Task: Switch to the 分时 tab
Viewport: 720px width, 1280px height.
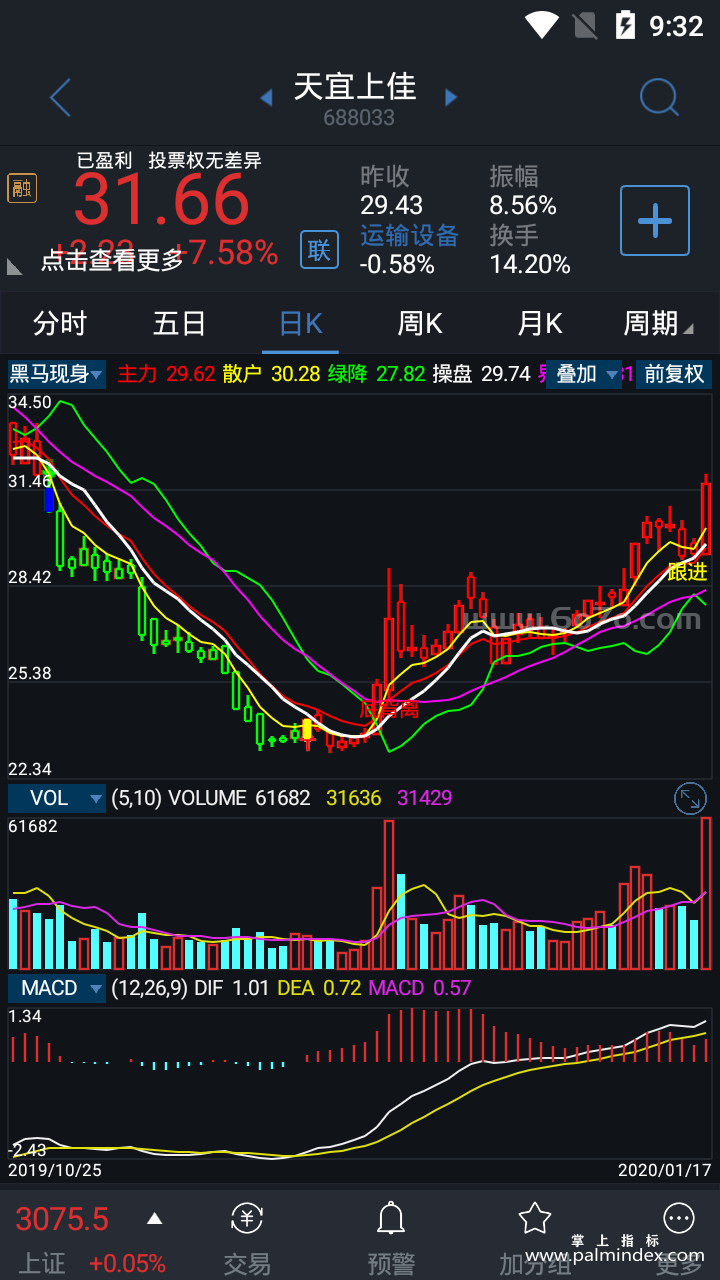Action: point(60,324)
